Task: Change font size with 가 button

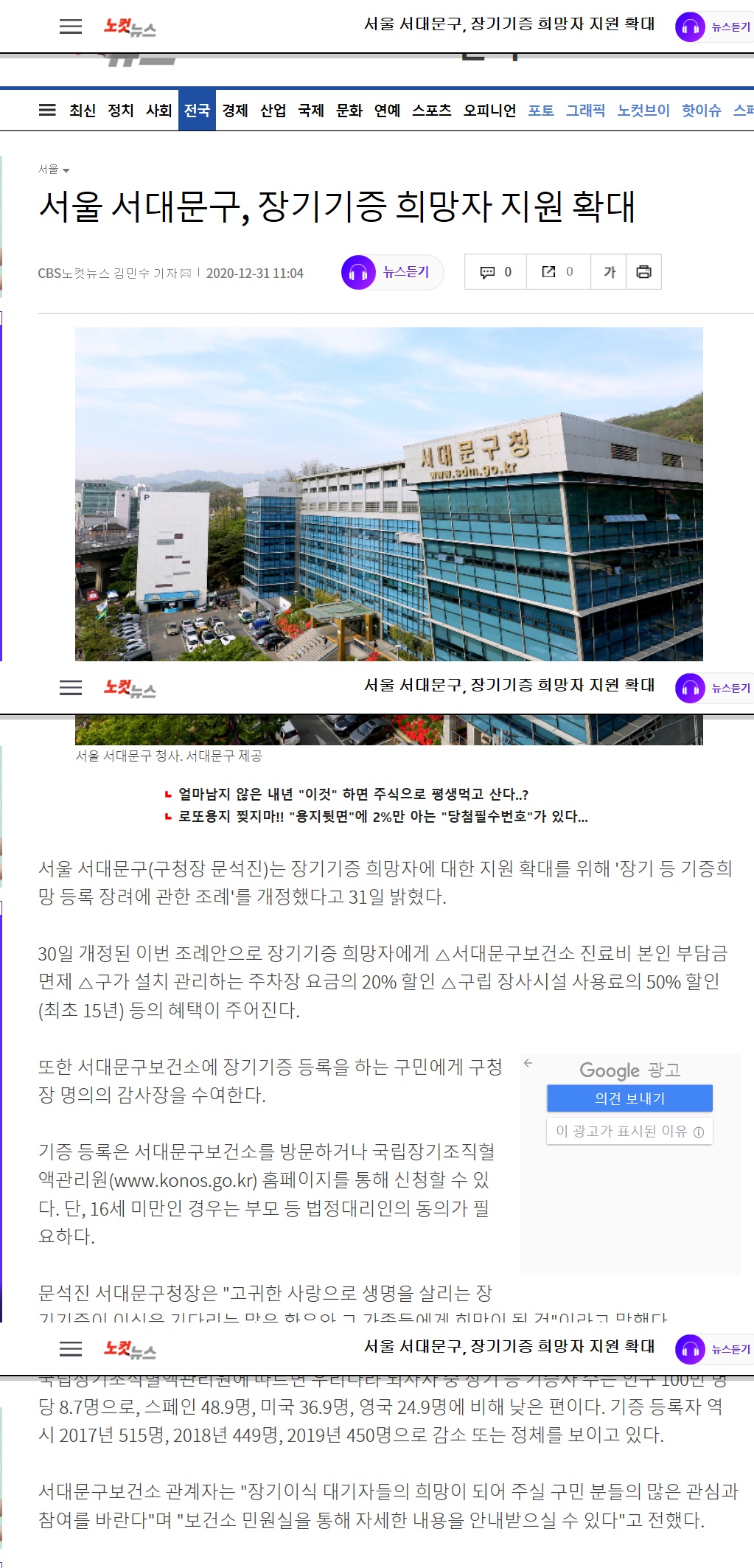Action: [x=609, y=272]
